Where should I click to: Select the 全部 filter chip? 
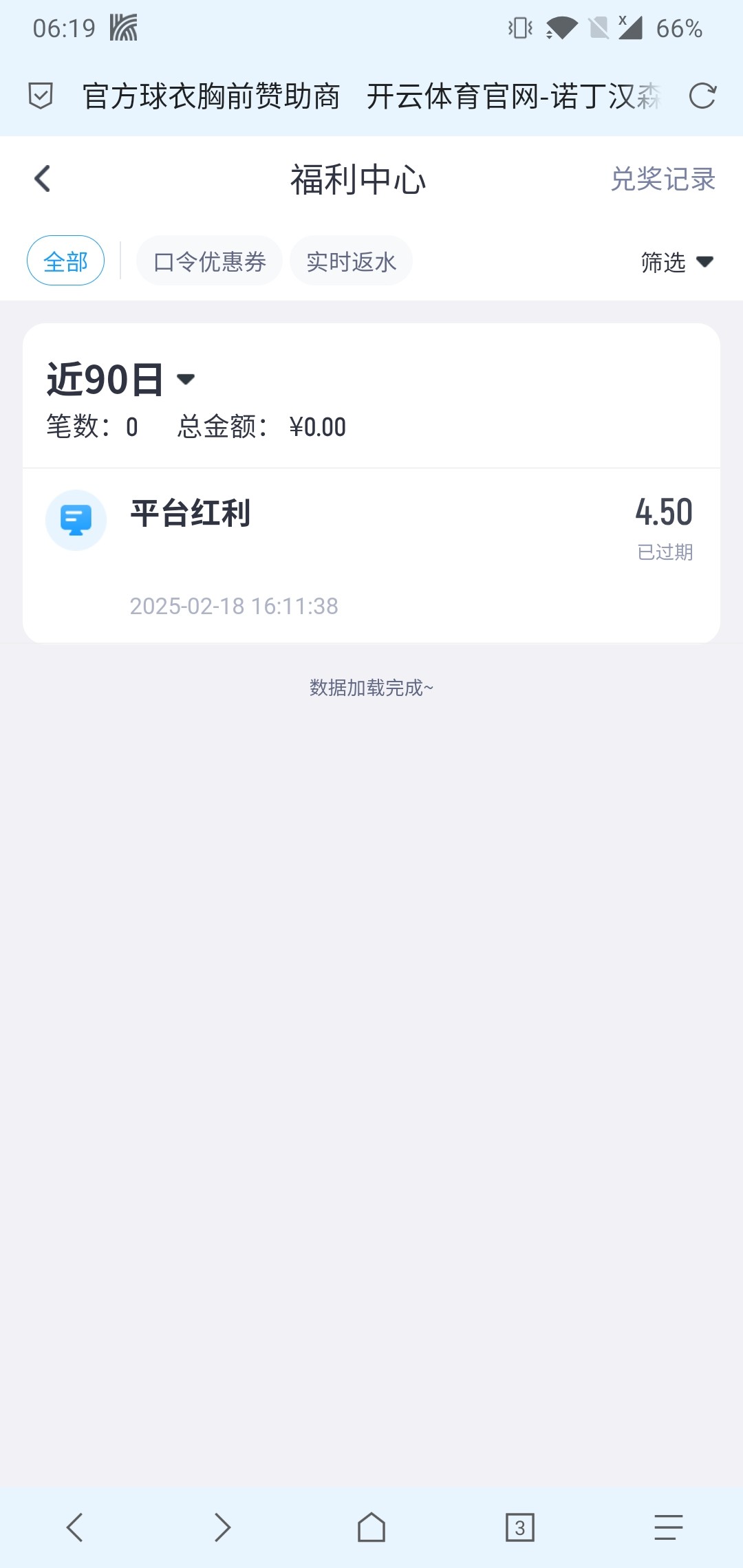pyautogui.click(x=65, y=261)
